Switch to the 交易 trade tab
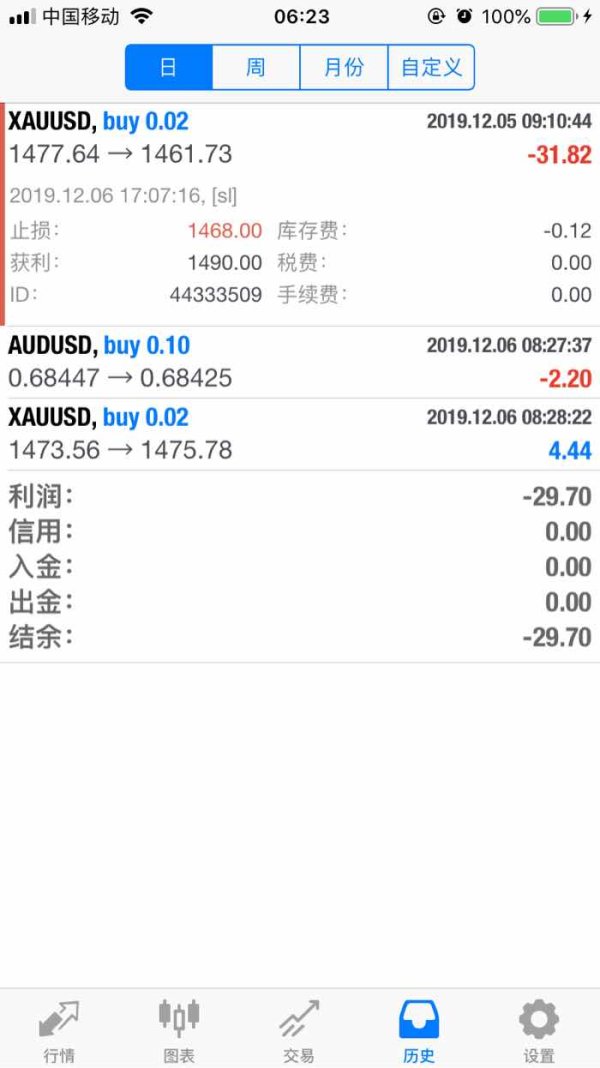600x1068 pixels. click(x=299, y=1030)
